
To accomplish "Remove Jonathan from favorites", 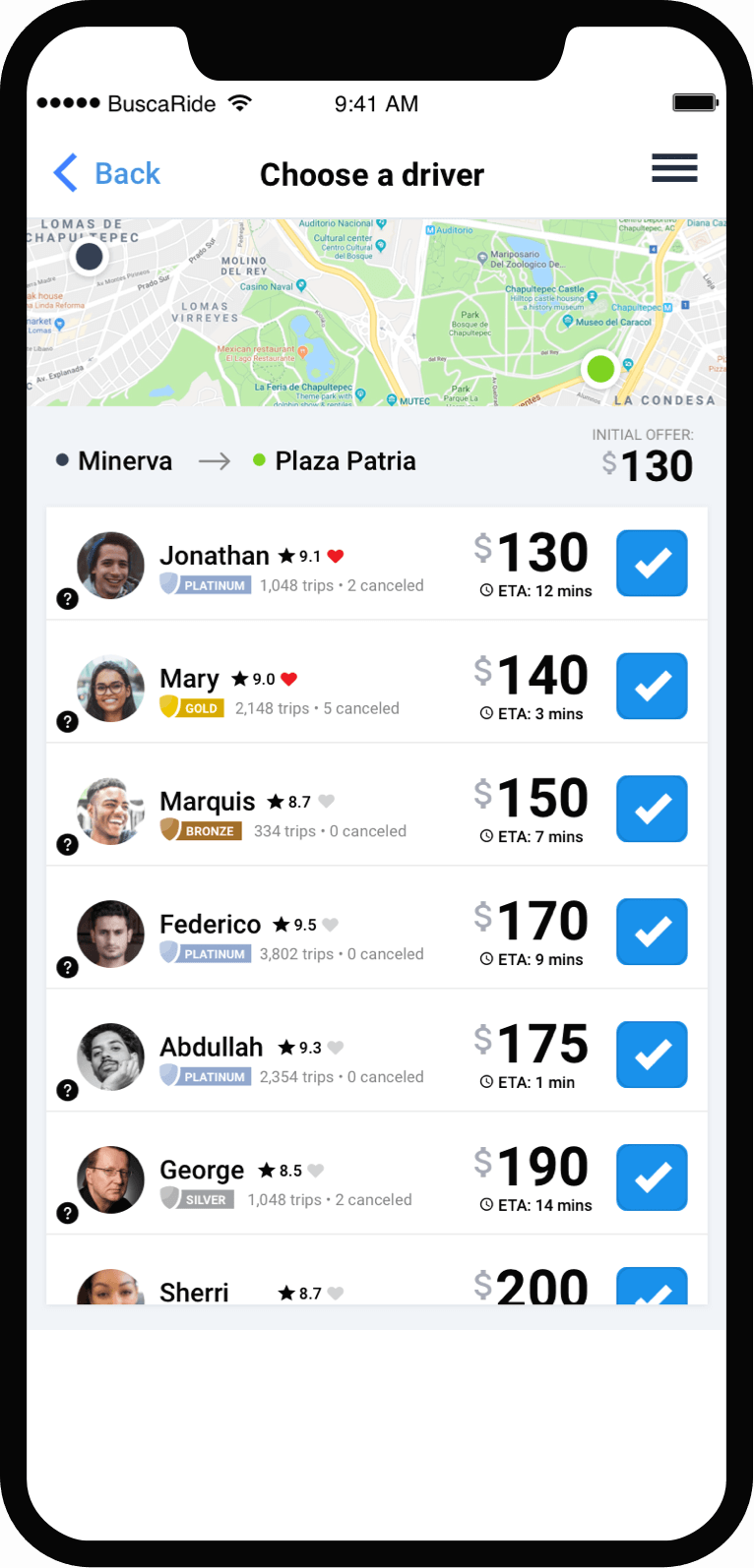I will point(336,556).
